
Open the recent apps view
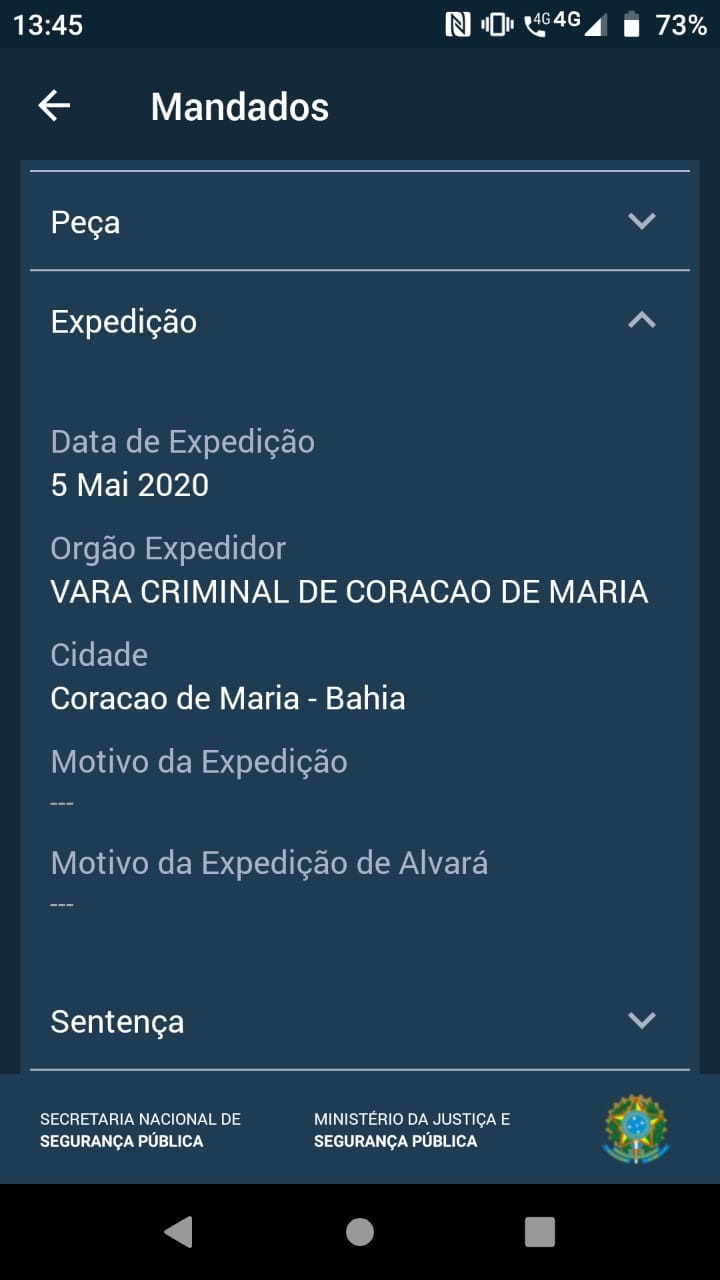point(540,1232)
